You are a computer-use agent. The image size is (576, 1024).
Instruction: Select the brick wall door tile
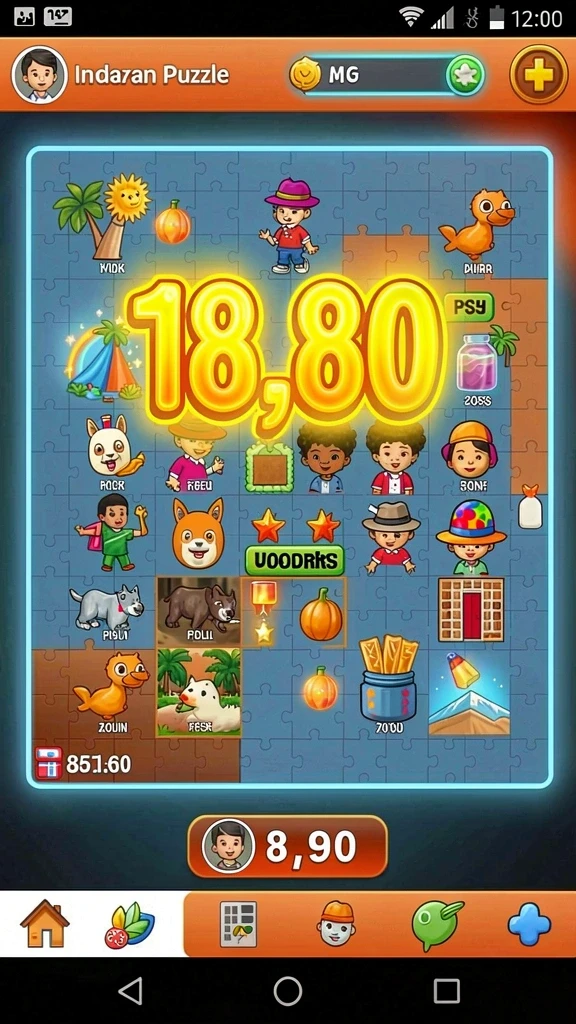point(471,609)
